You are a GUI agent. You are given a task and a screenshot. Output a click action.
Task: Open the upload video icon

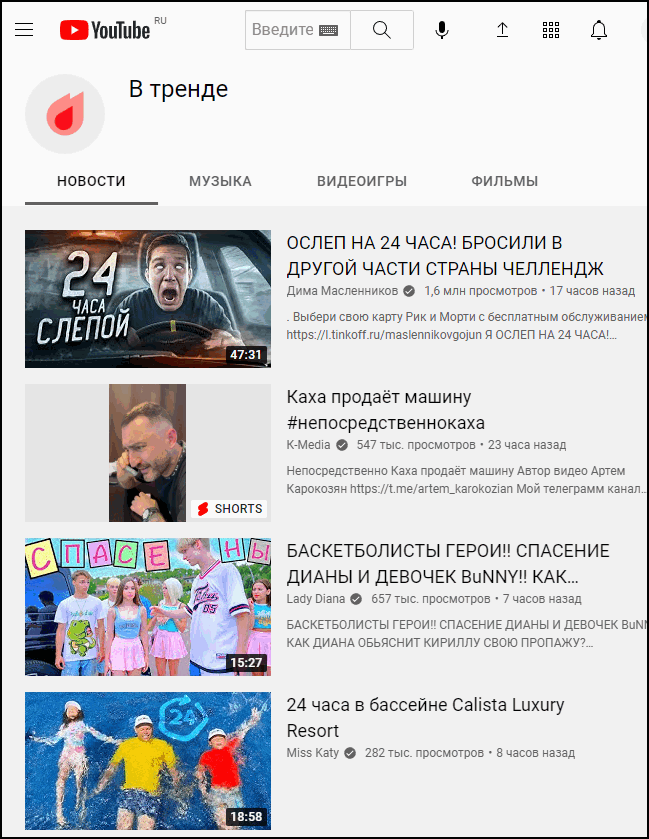click(x=502, y=30)
